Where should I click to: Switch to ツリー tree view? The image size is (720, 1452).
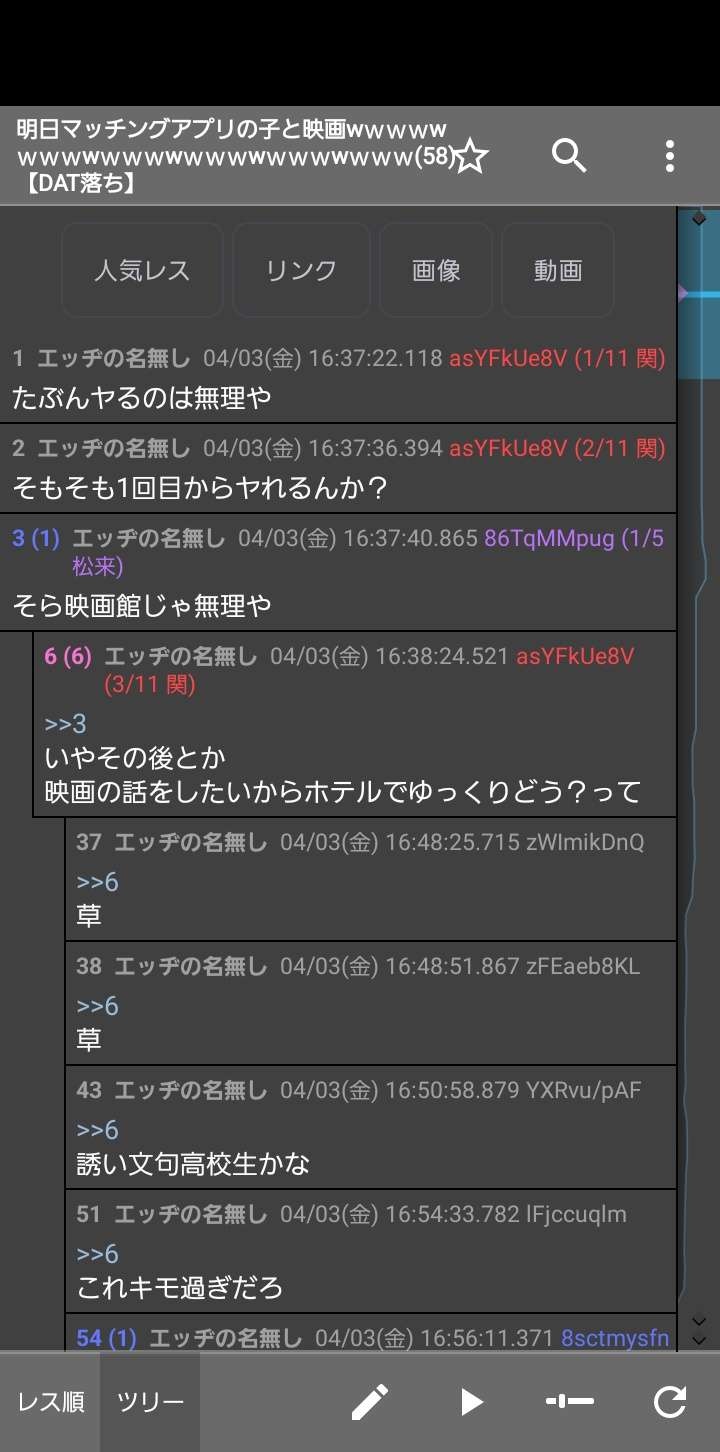point(150,1402)
